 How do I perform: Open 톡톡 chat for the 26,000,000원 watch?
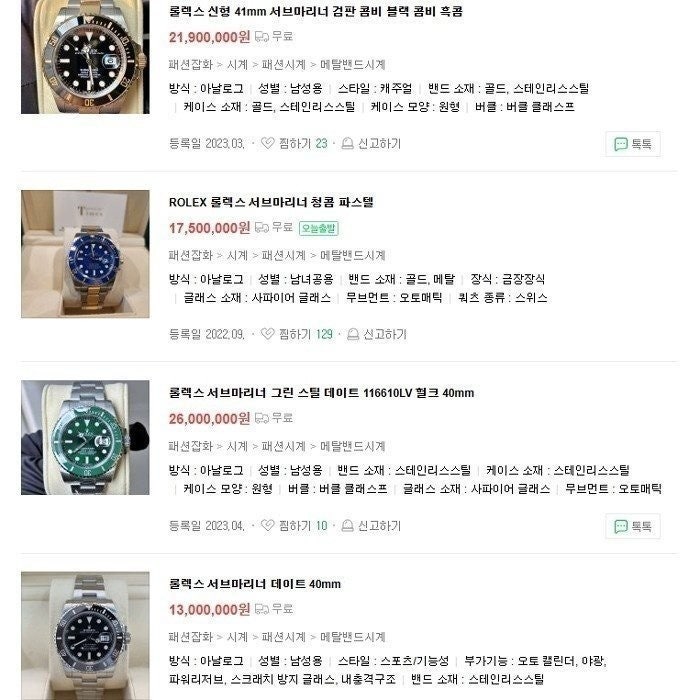click(x=633, y=526)
